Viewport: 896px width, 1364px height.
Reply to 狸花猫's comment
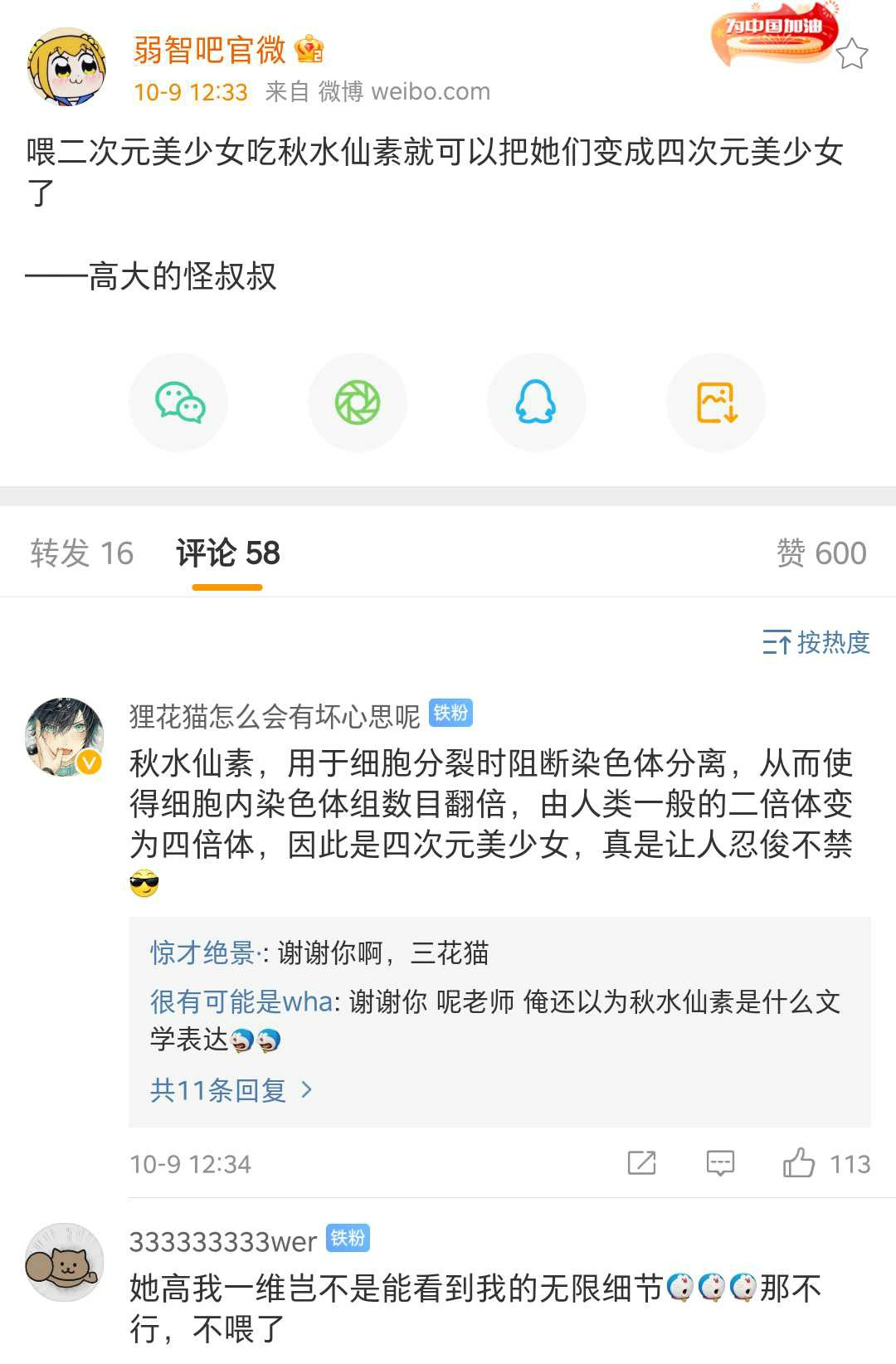(x=719, y=1163)
